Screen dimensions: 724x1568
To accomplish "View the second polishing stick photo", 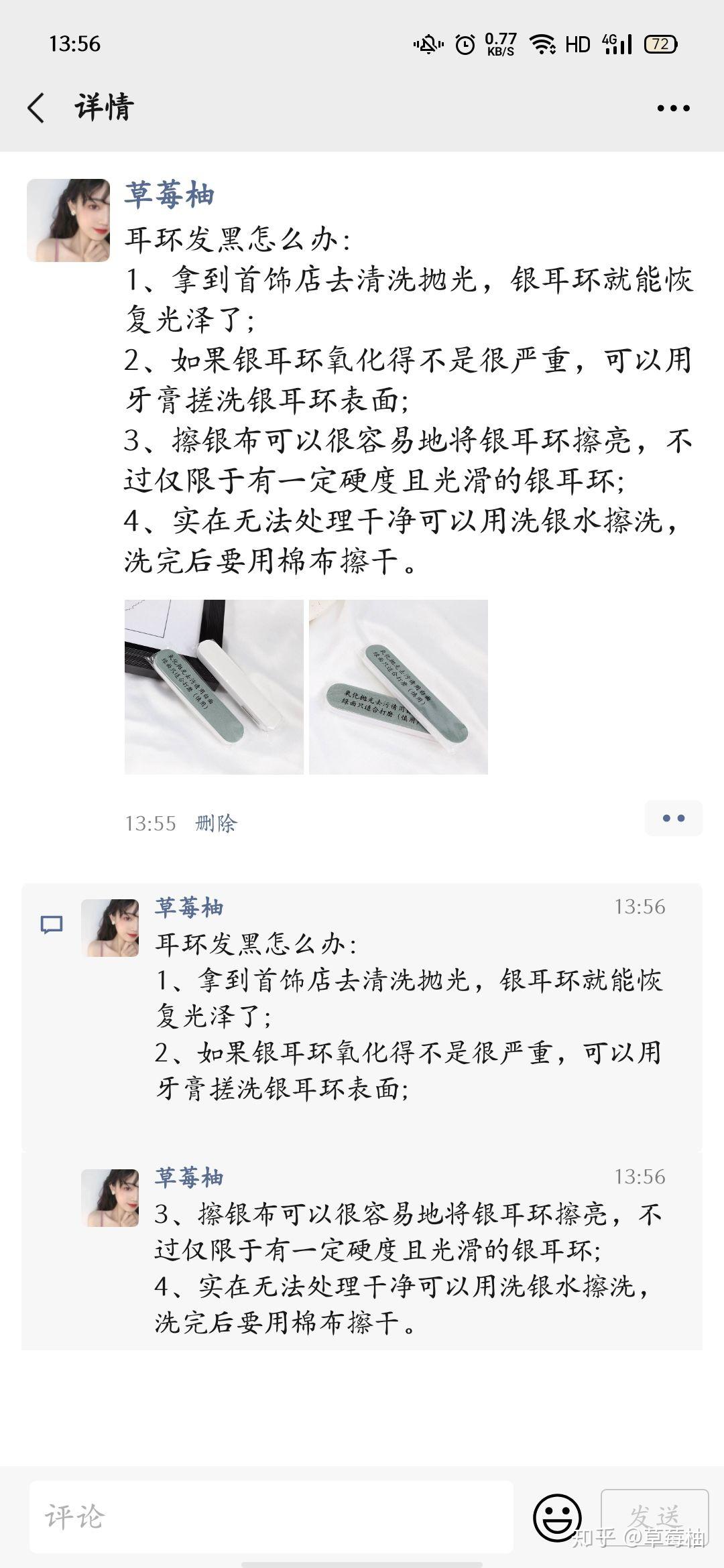I will click(x=398, y=687).
